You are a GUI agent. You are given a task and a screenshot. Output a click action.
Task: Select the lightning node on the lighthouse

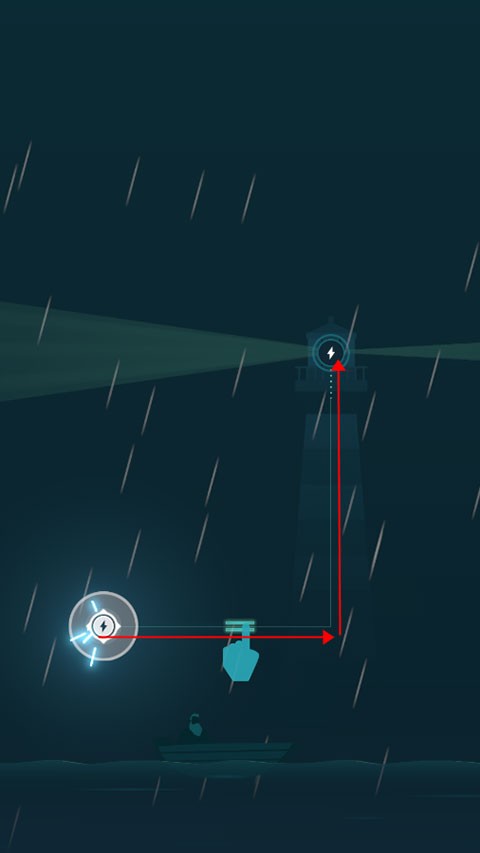pos(330,353)
